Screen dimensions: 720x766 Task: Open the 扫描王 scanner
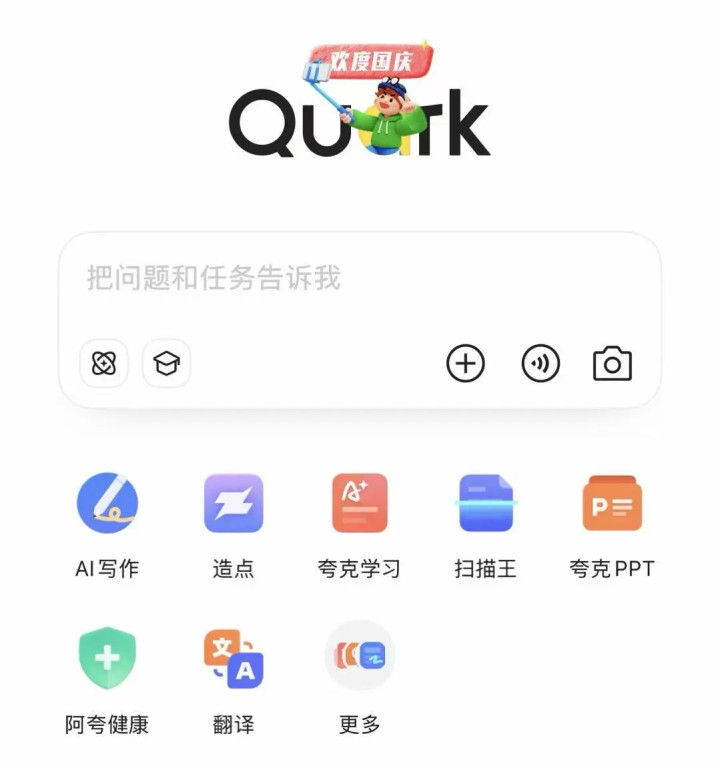point(485,503)
